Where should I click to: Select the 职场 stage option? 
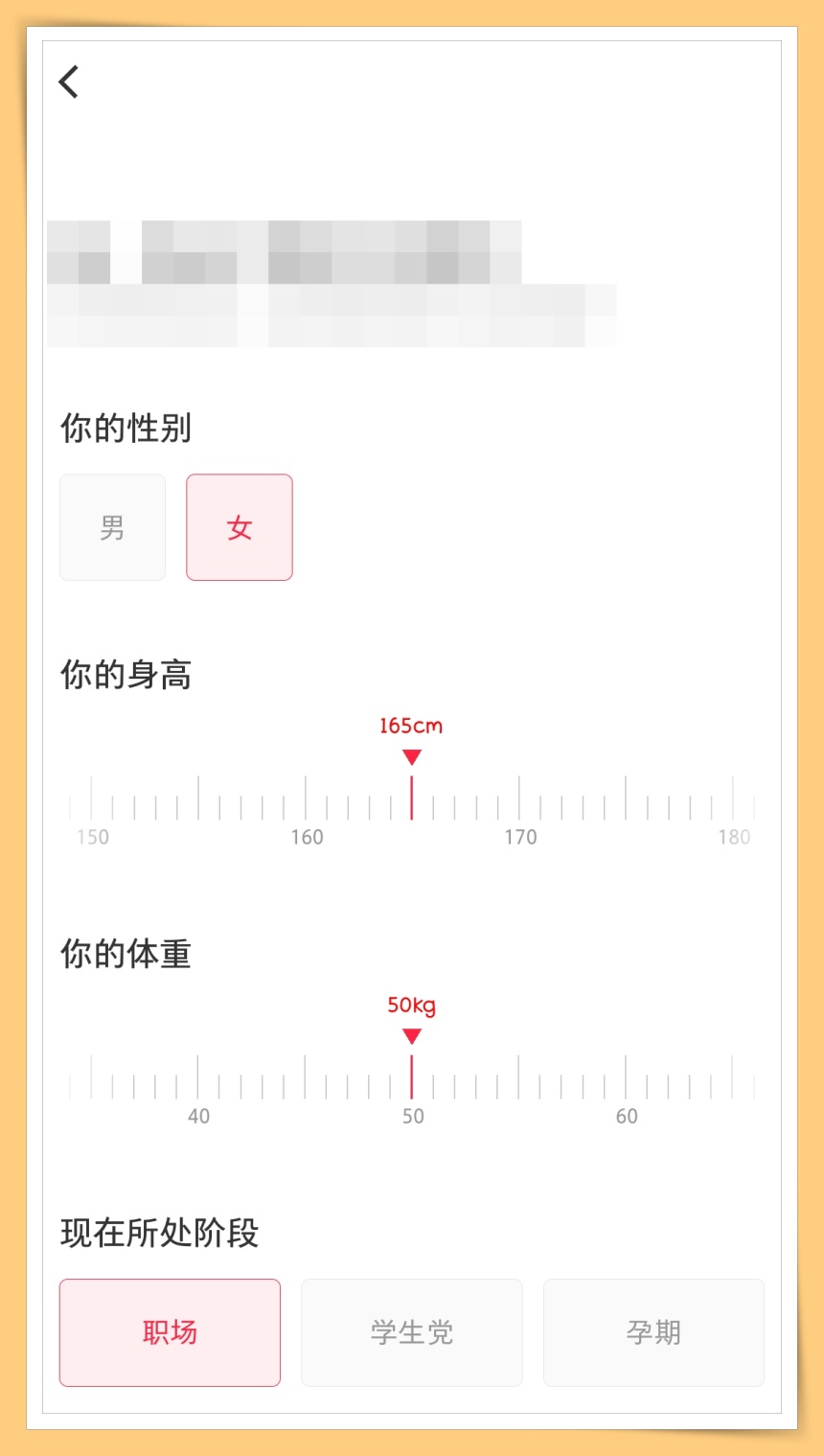point(170,1332)
